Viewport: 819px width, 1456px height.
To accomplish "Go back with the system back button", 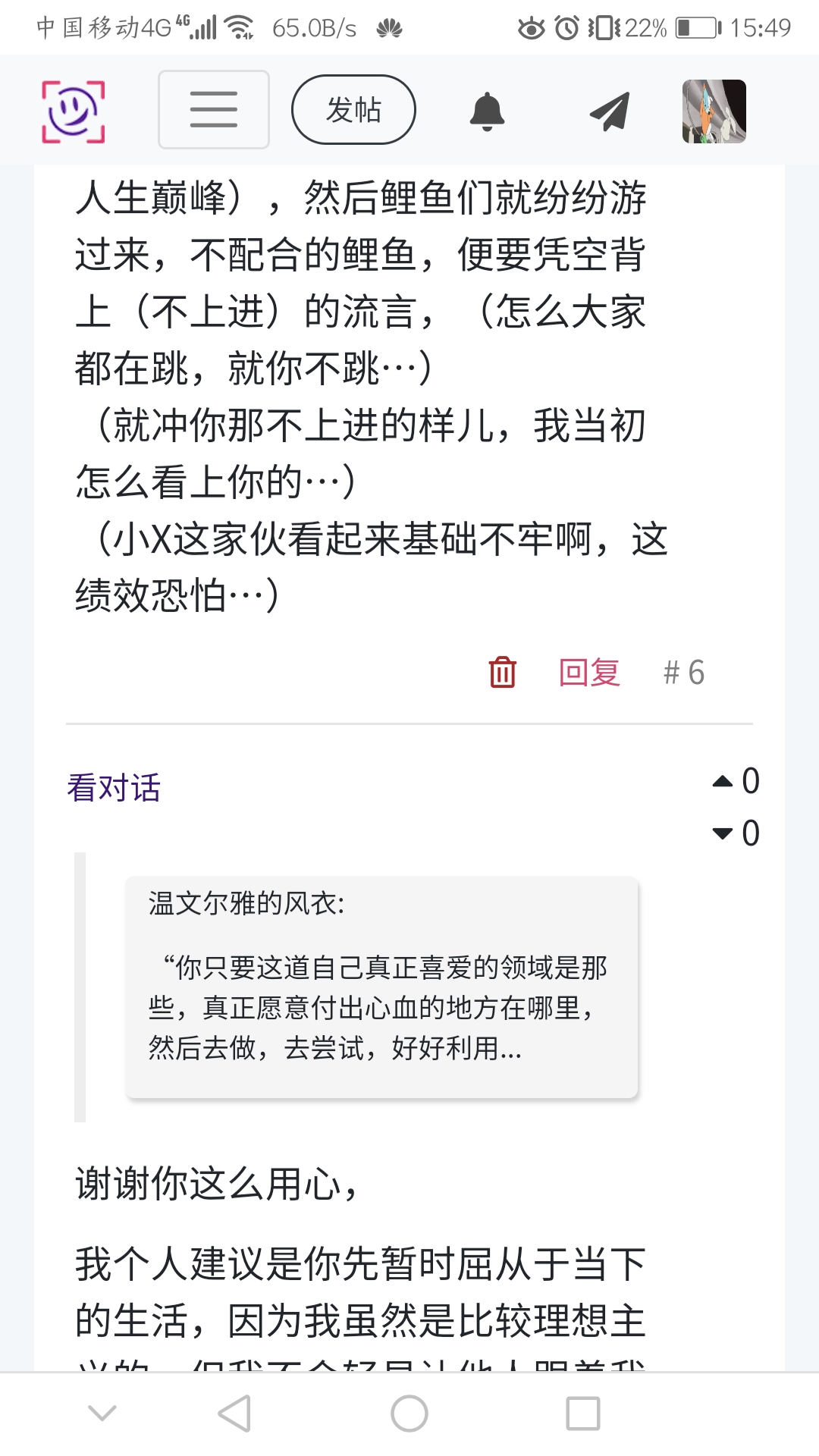I will coord(234,1414).
